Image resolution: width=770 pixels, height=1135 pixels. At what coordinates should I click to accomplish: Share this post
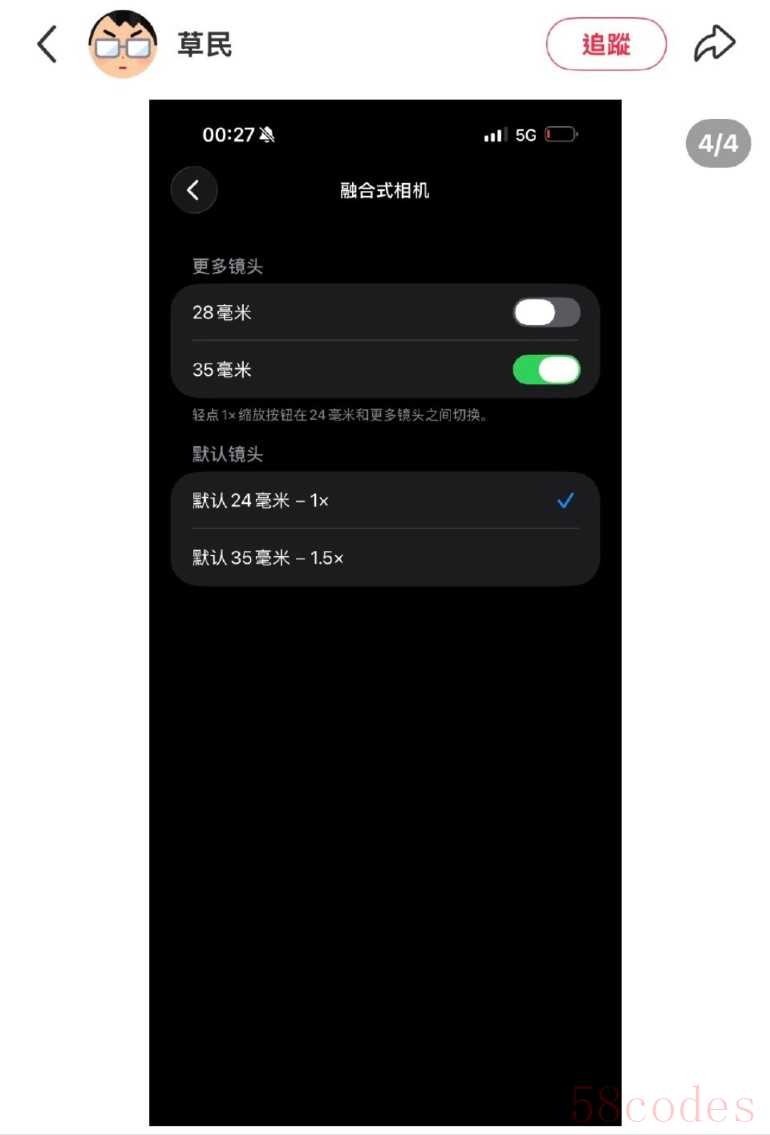tap(715, 44)
